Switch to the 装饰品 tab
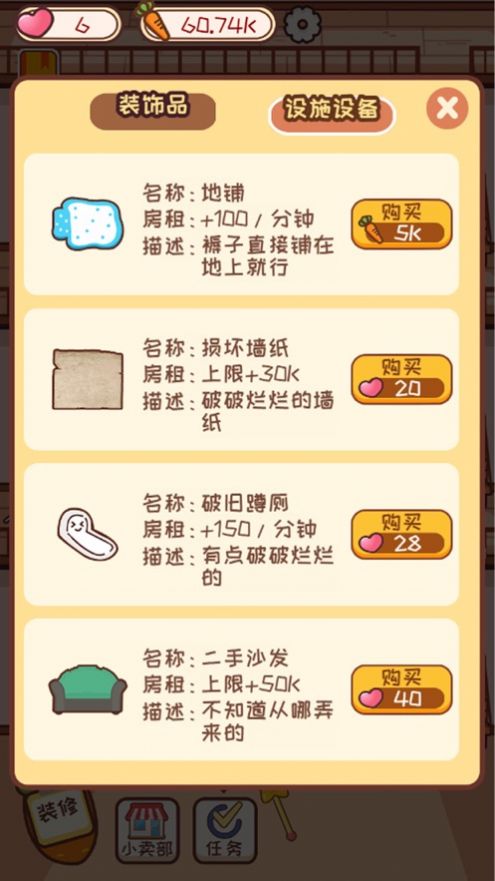This screenshot has width=495, height=881. coord(153,111)
